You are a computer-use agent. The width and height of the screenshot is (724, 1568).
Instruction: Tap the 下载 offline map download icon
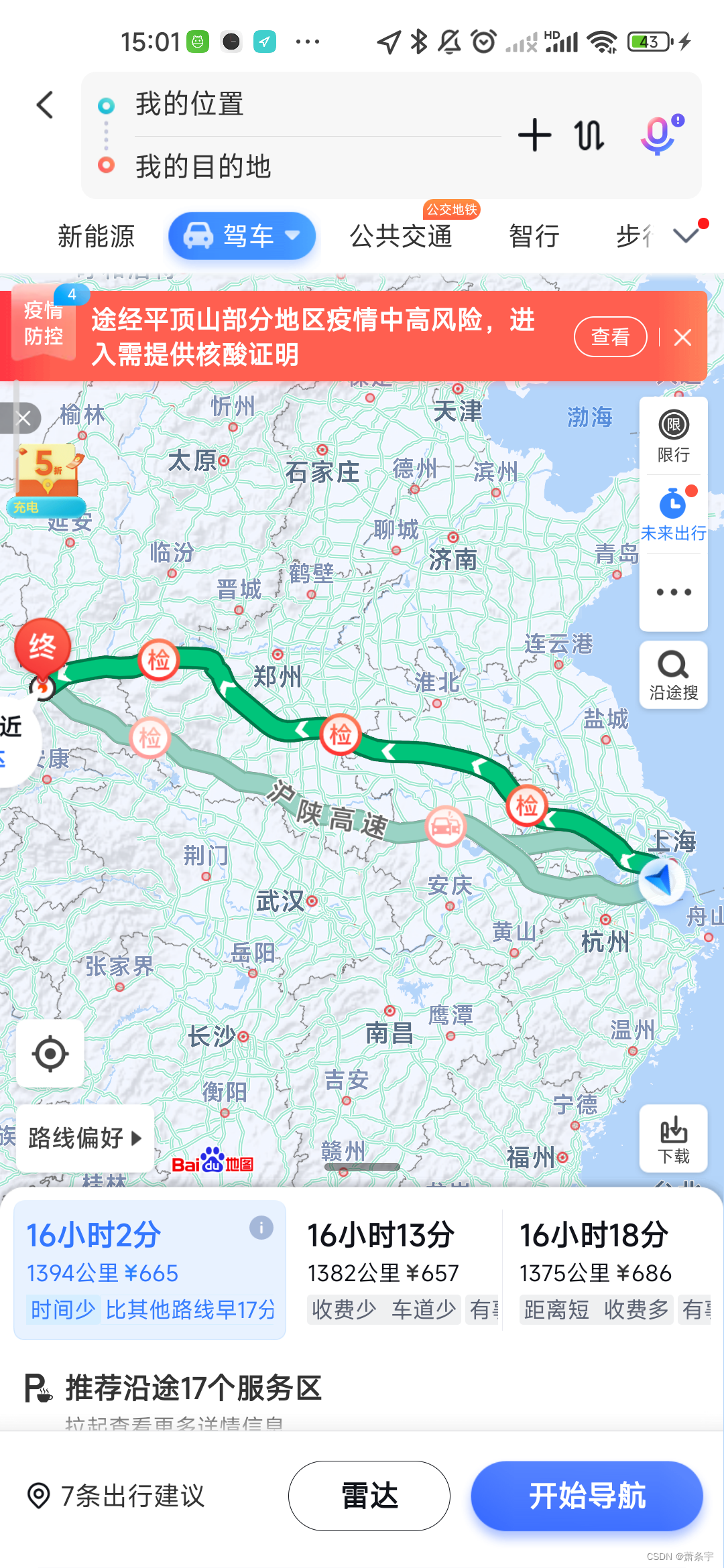tap(672, 1139)
